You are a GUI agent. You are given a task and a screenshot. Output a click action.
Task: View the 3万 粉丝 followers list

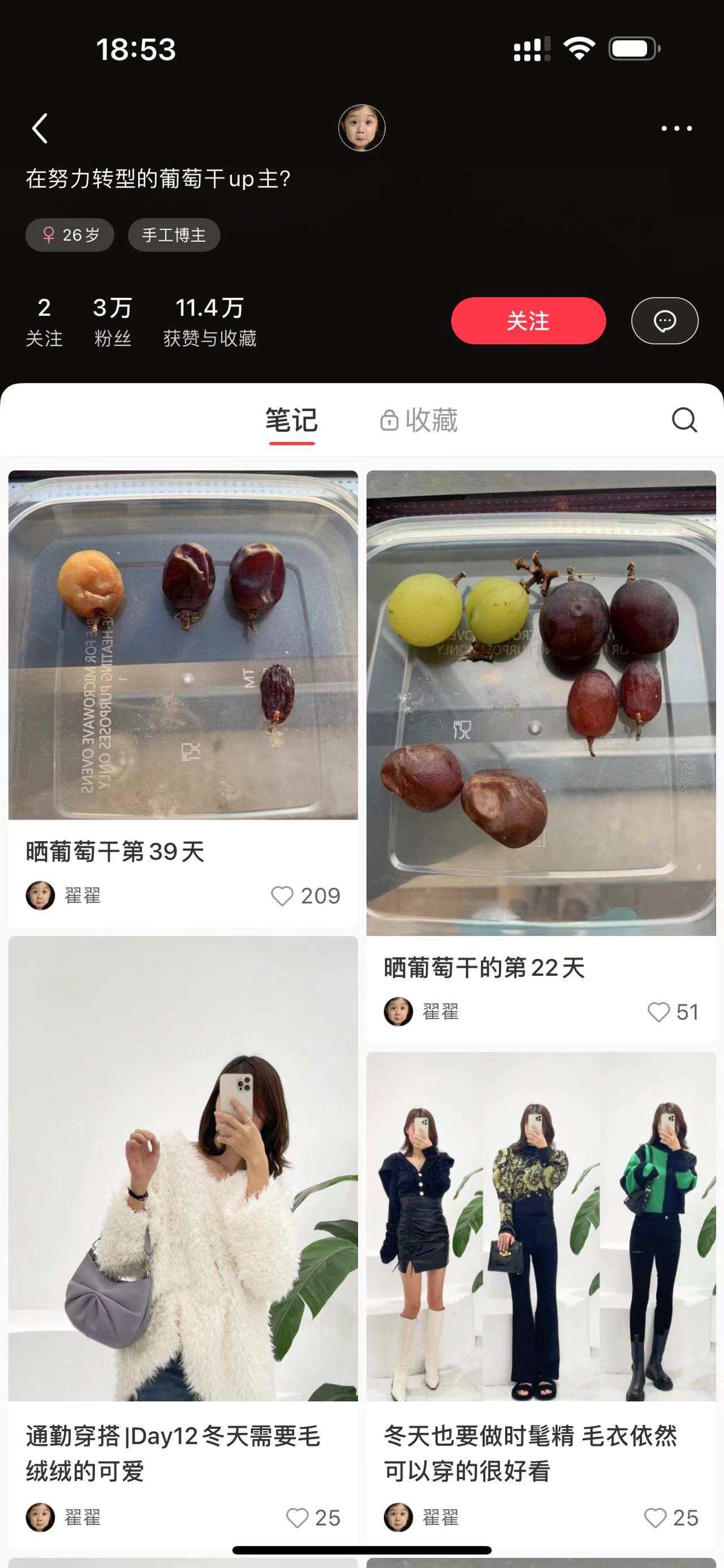pyautogui.click(x=113, y=323)
